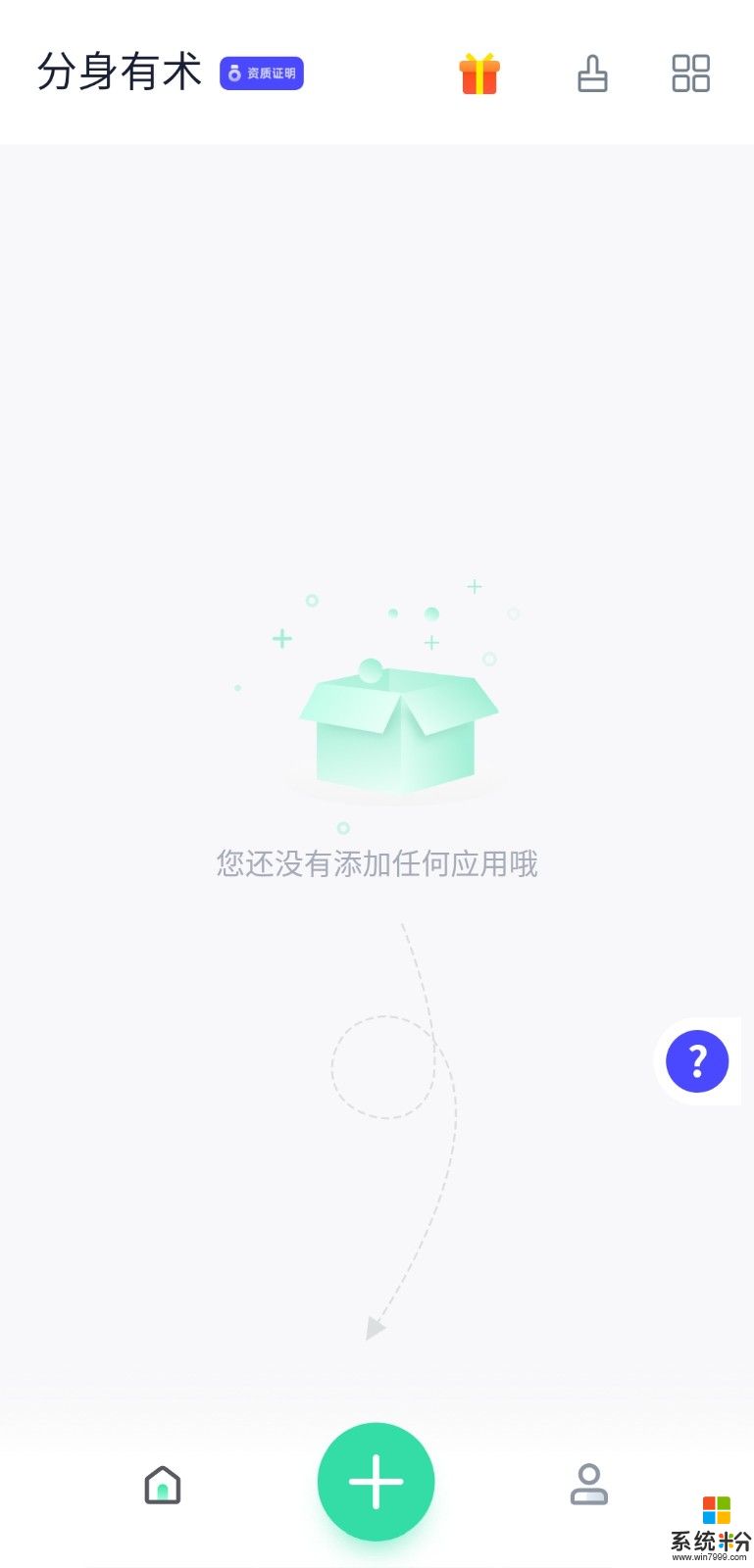Image resolution: width=754 pixels, height=1568 pixels.
Task: Open the gift box icon
Action: 479,73
